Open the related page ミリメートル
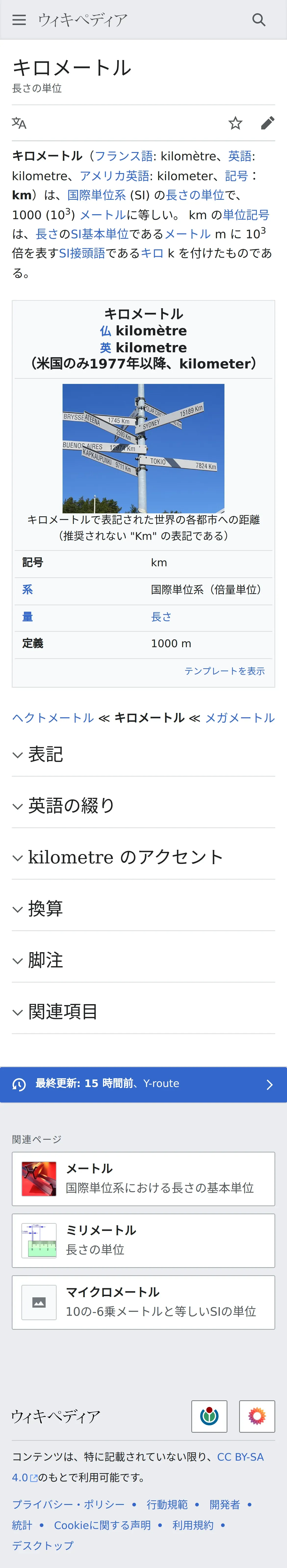 143,1240
